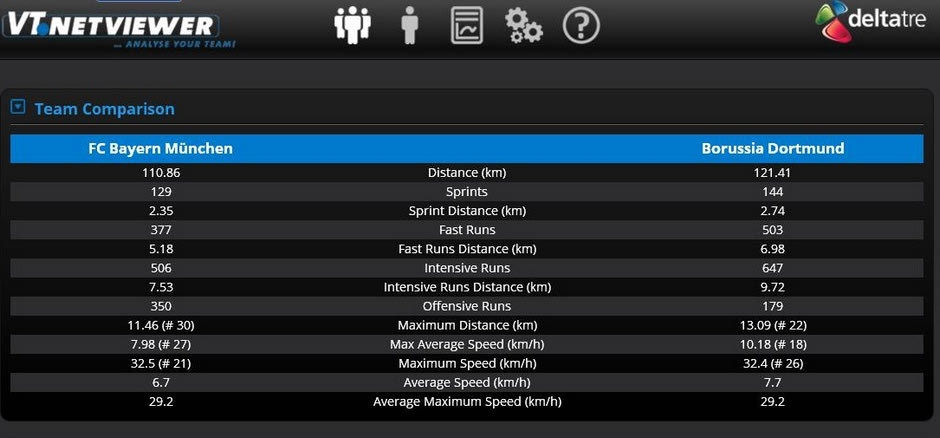Open the single player view icon
This screenshot has height=438, width=940.
click(x=409, y=25)
